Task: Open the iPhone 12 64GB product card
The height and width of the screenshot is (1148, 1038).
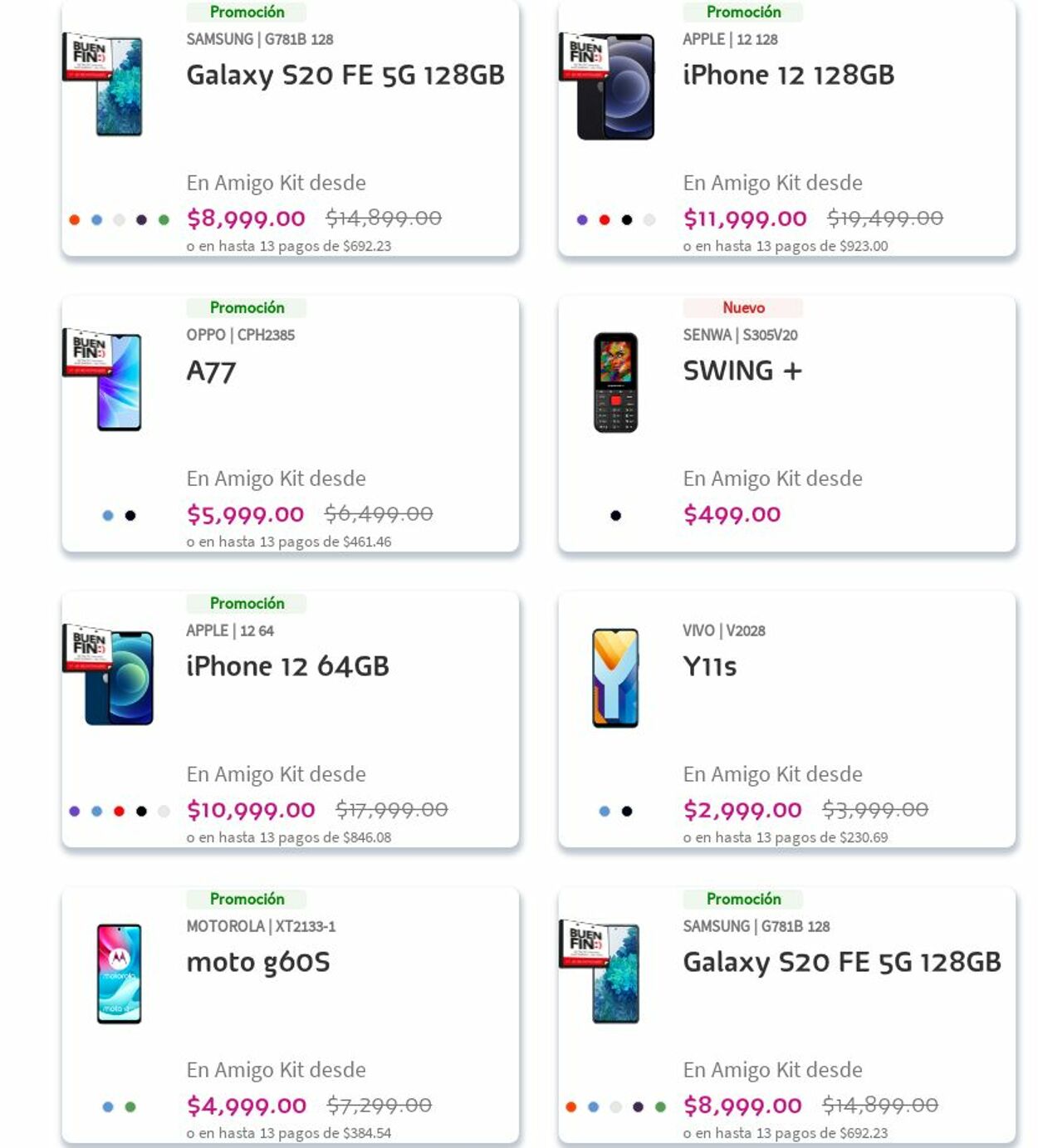Action: click(x=287, y=667)
